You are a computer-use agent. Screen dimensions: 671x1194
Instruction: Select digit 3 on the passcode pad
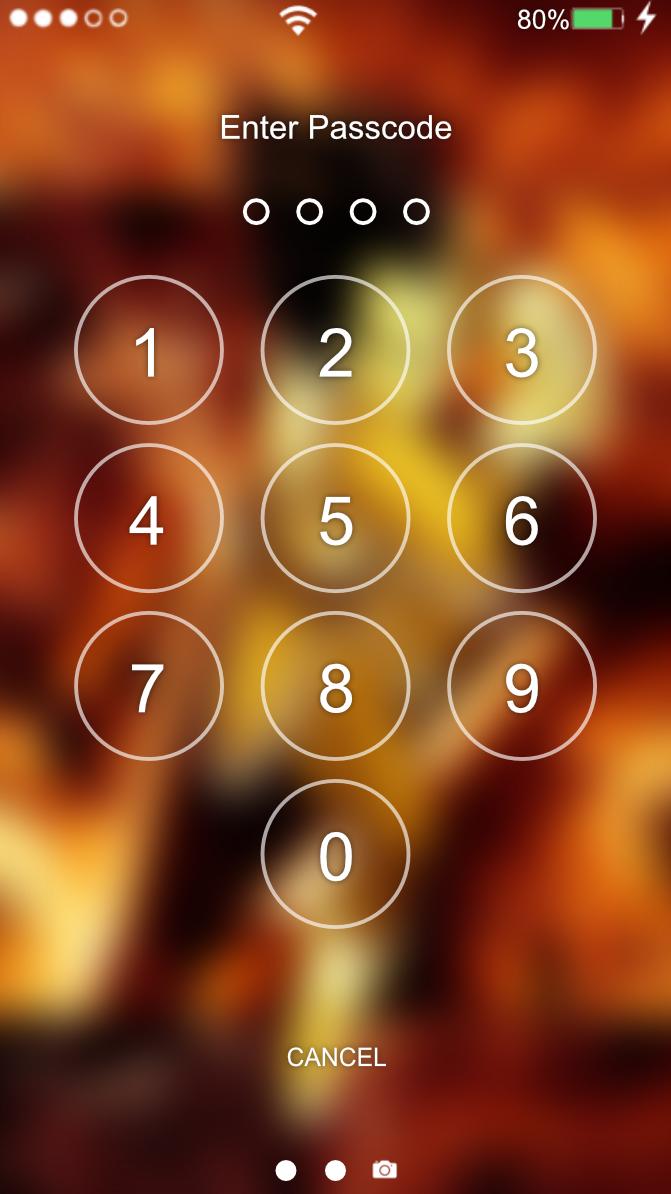pos(521,350)
